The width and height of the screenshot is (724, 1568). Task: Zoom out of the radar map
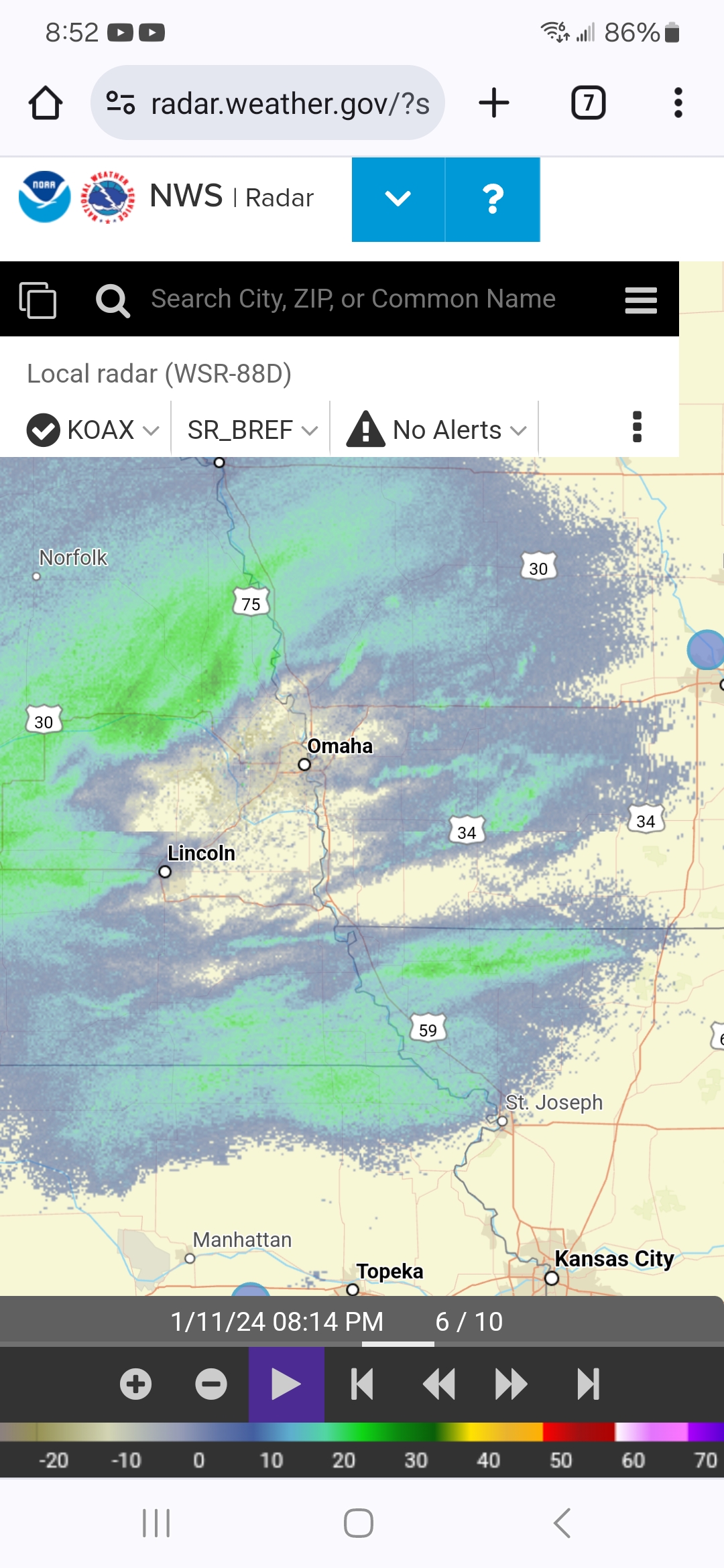211,1384
